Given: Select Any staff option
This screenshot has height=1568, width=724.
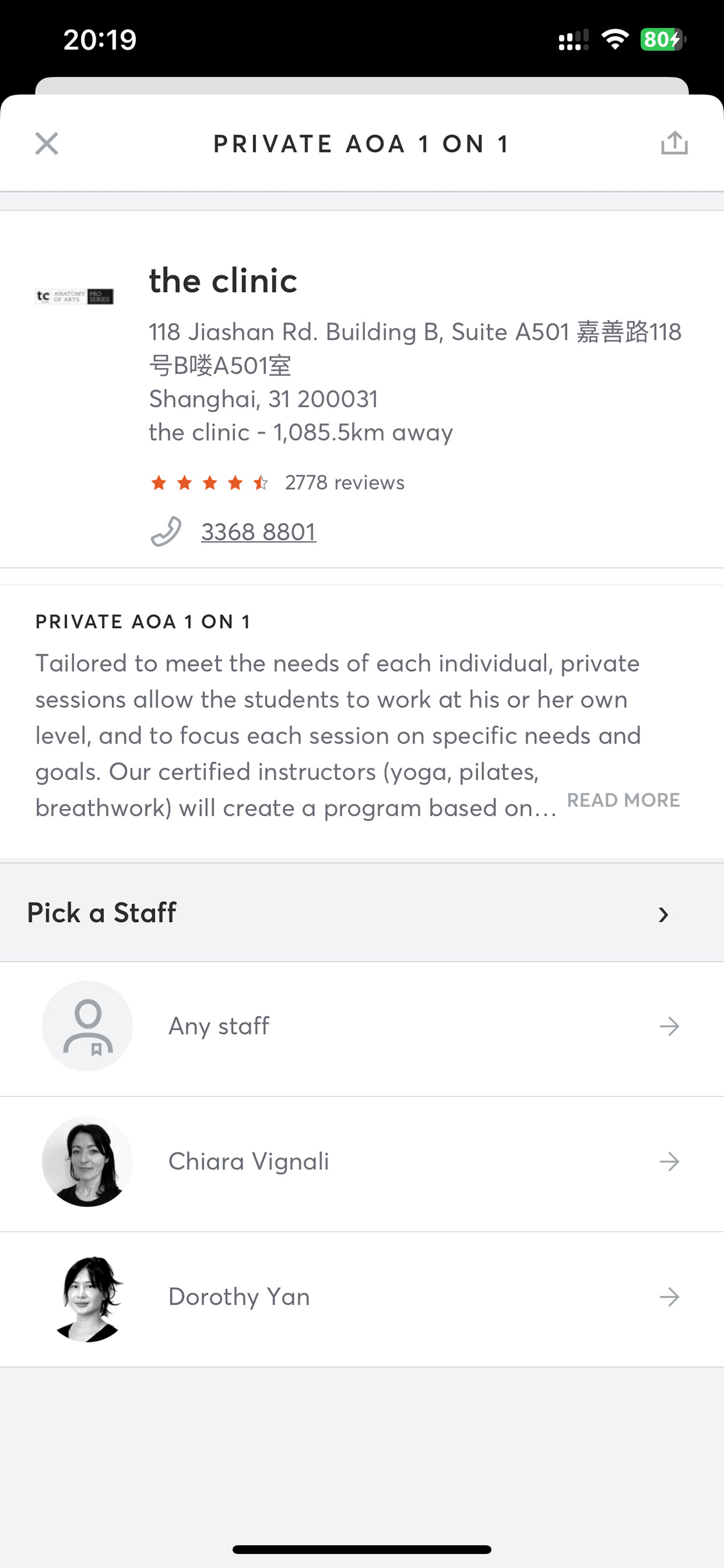Looking at the screenshot, I should [362, 1026].
